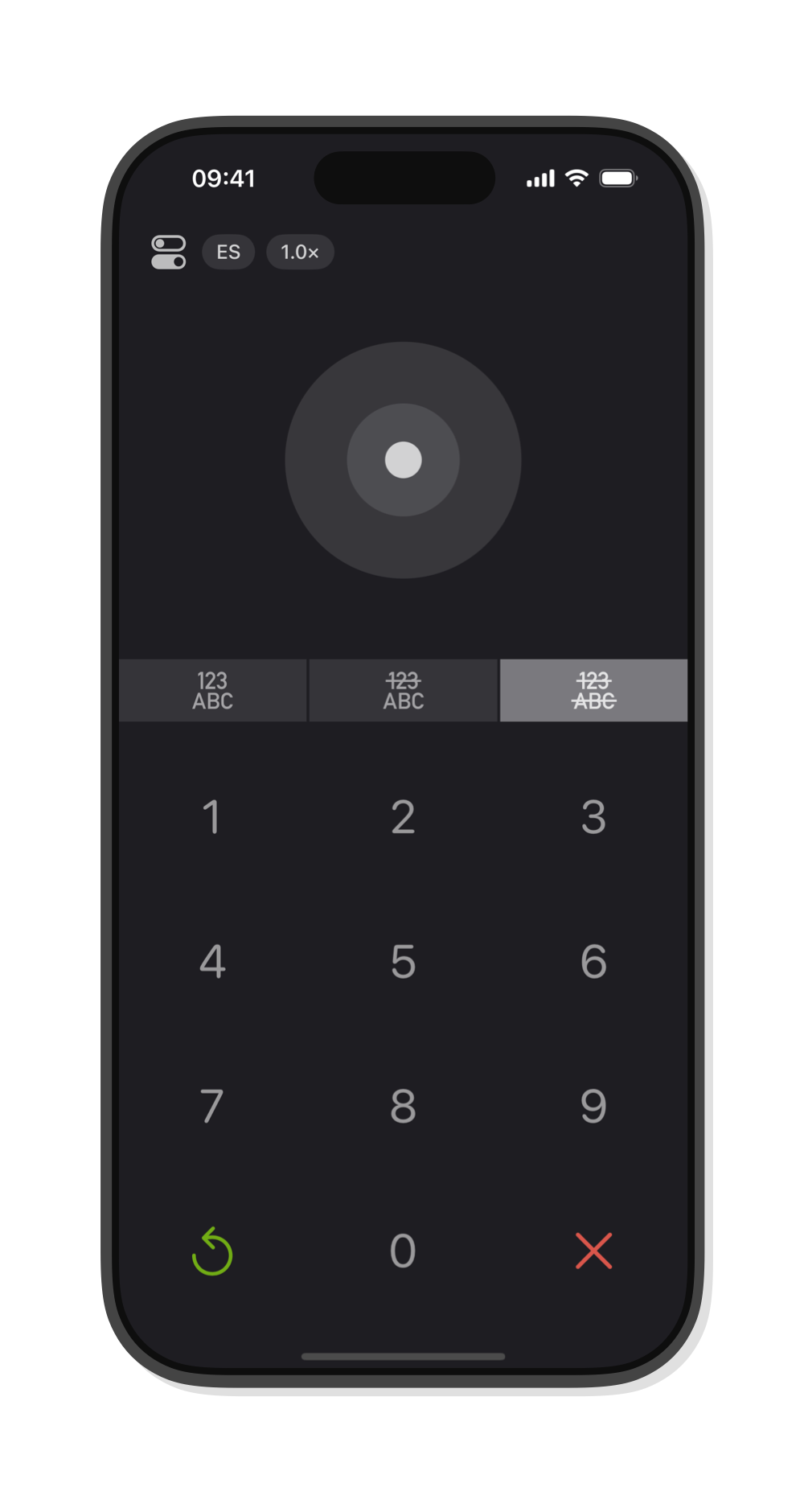804x1512 pixels.
Task: Change the 1.0× speed chip
Action: point(300,252)
